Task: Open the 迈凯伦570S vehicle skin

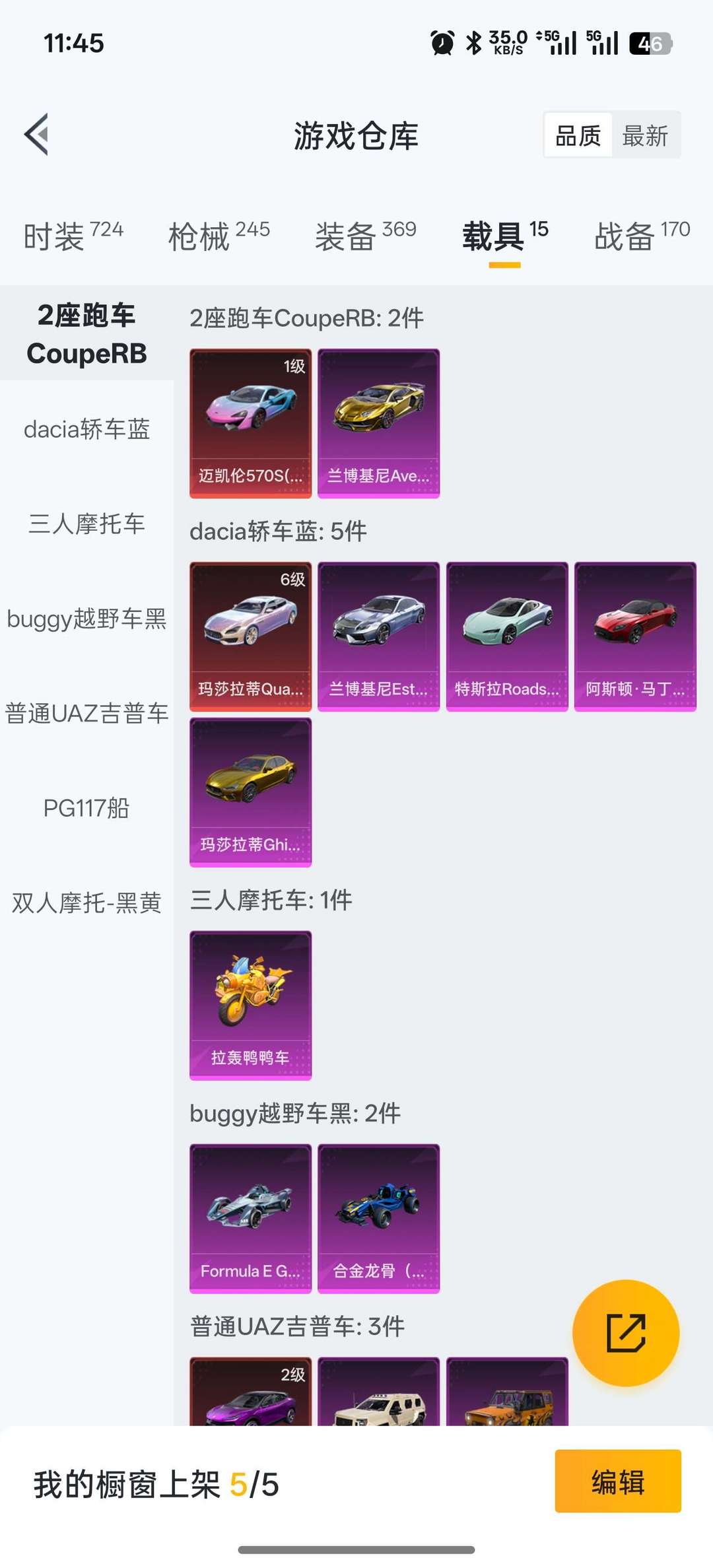Action: (250, 423)
